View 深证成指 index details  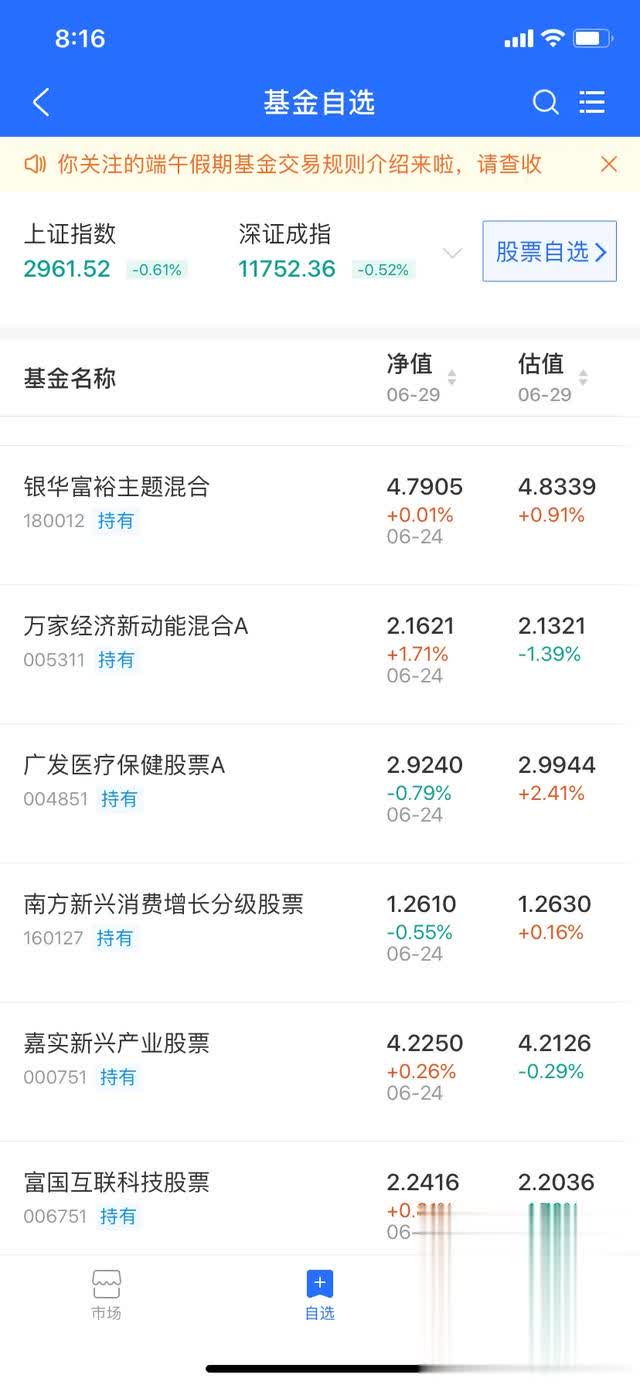326,251
